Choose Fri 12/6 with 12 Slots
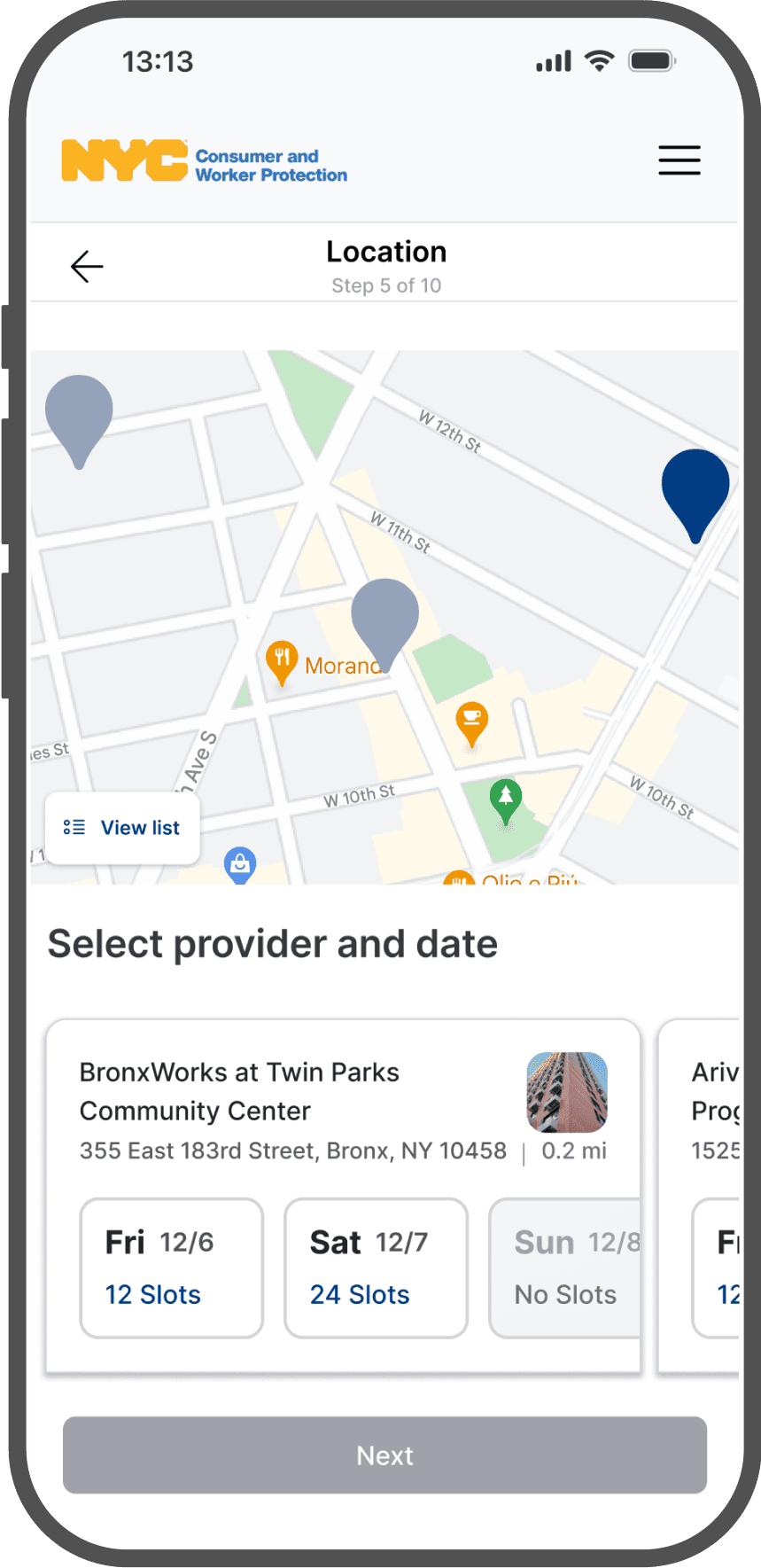This screenshot has height=1568, width=761. click(x=172, y=1268)
